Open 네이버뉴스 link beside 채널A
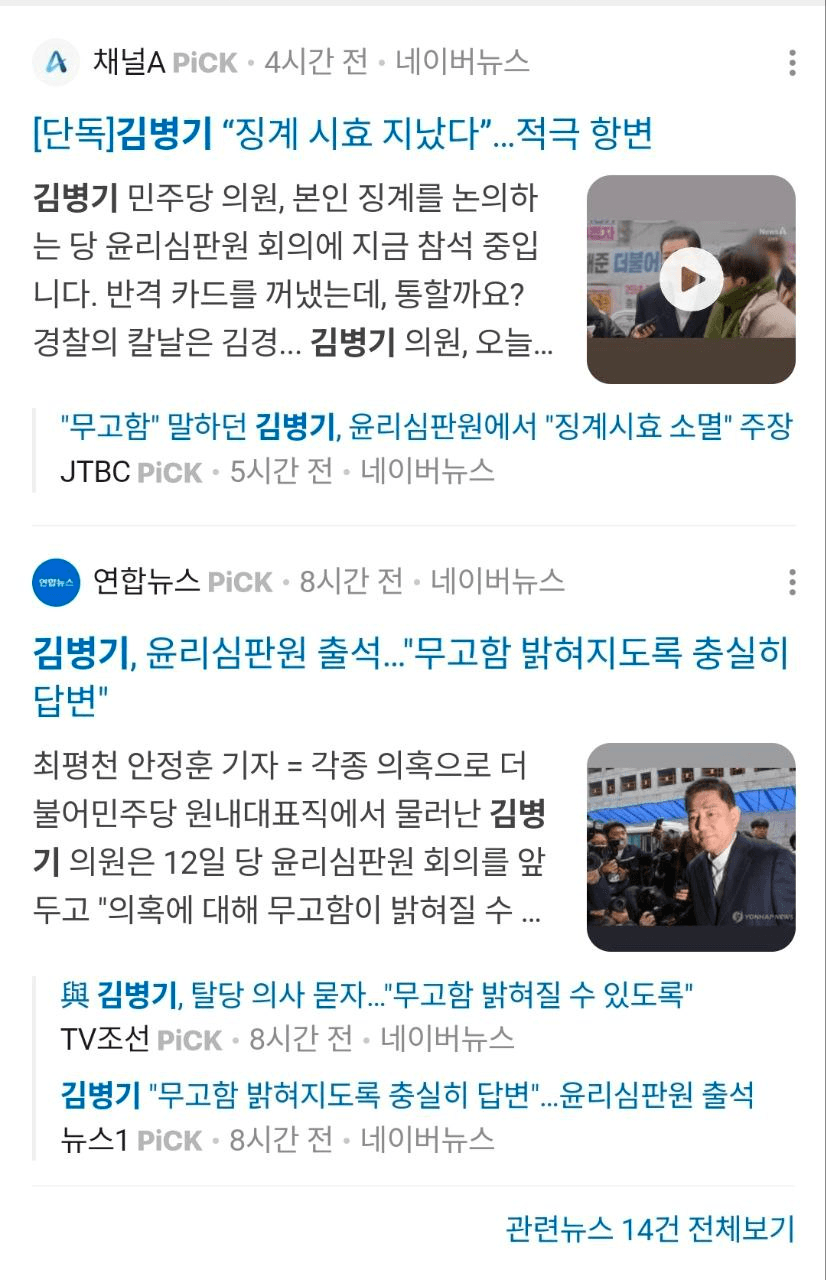Screen dimensions: 826x1280 (x=462, y=63)
